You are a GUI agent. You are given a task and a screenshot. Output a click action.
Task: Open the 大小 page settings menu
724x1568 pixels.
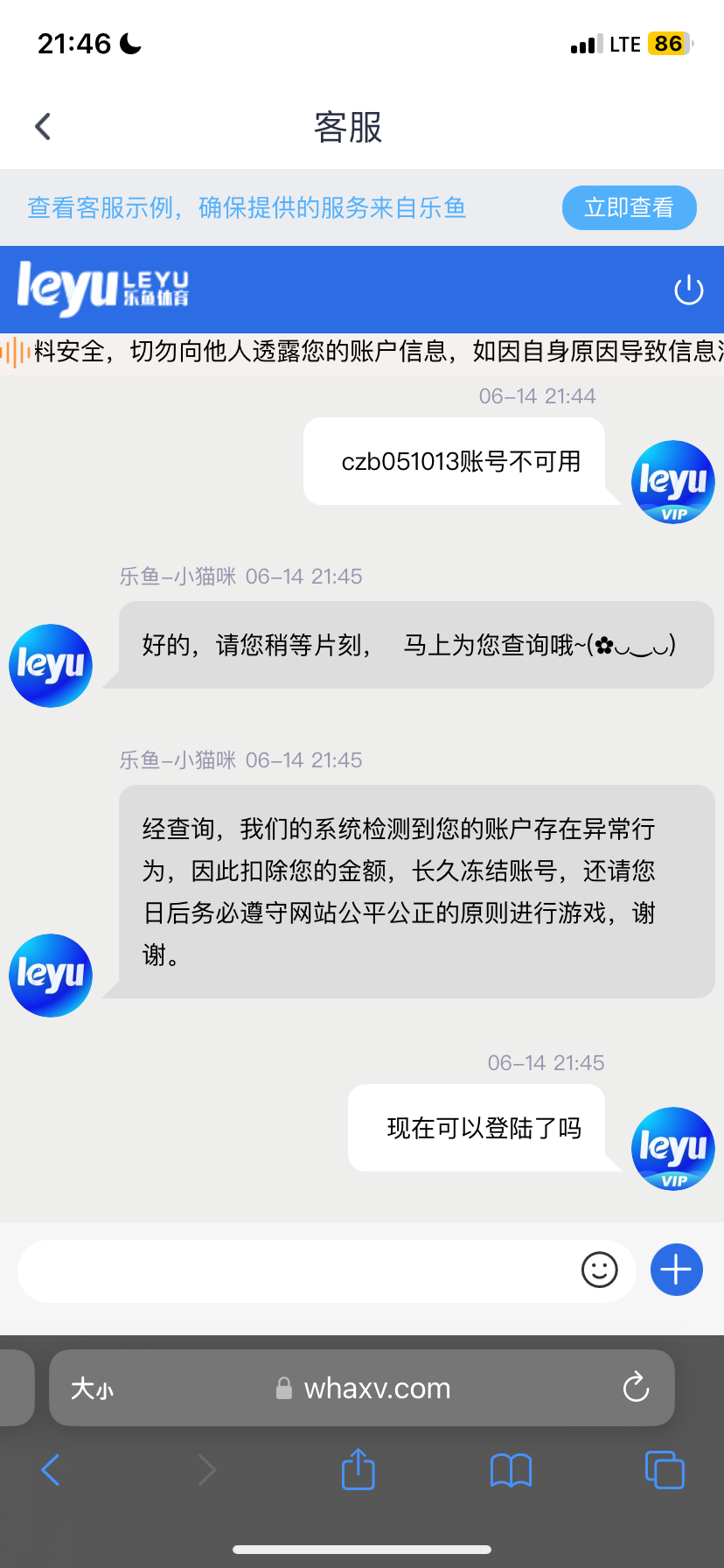coord(93,1389)
